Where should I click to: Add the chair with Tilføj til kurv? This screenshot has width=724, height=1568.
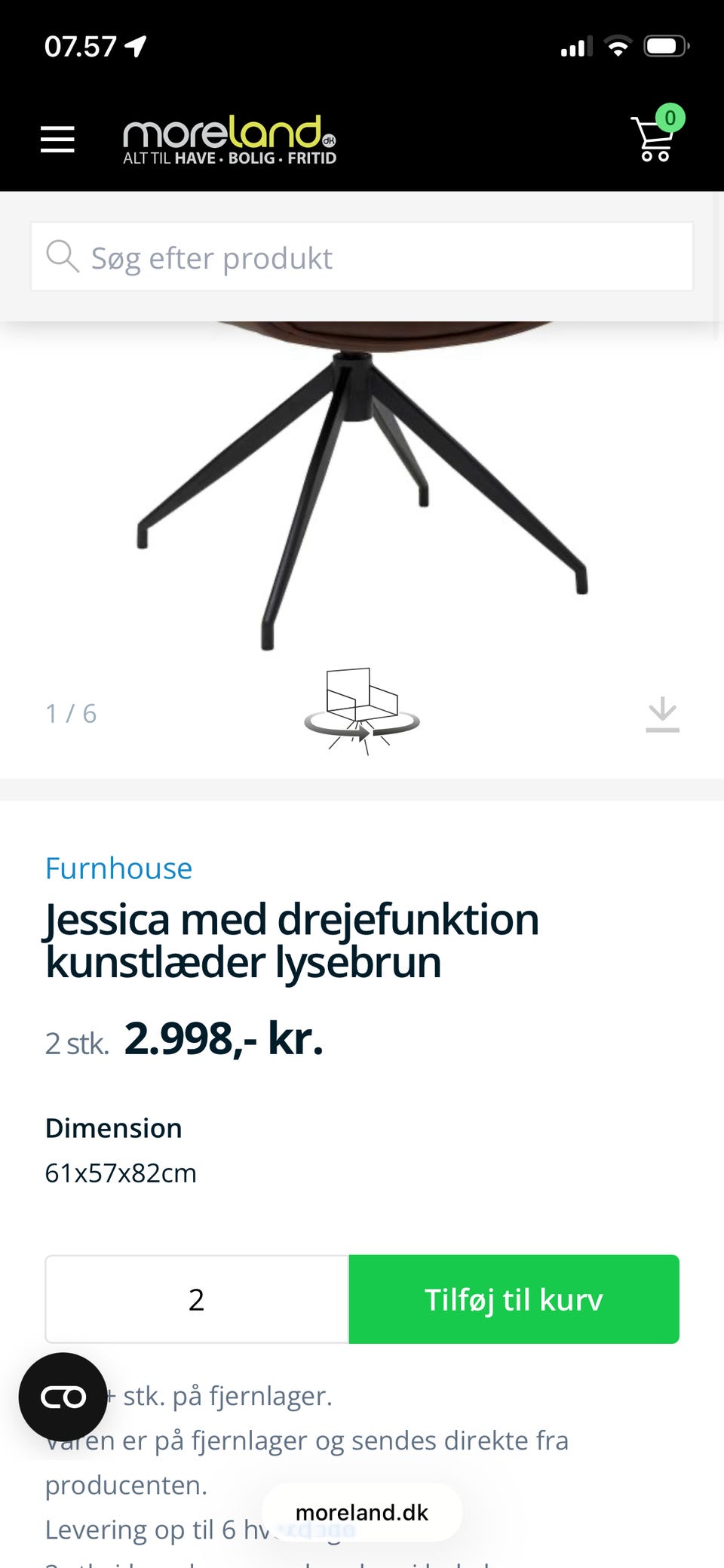coord(514,1299)
